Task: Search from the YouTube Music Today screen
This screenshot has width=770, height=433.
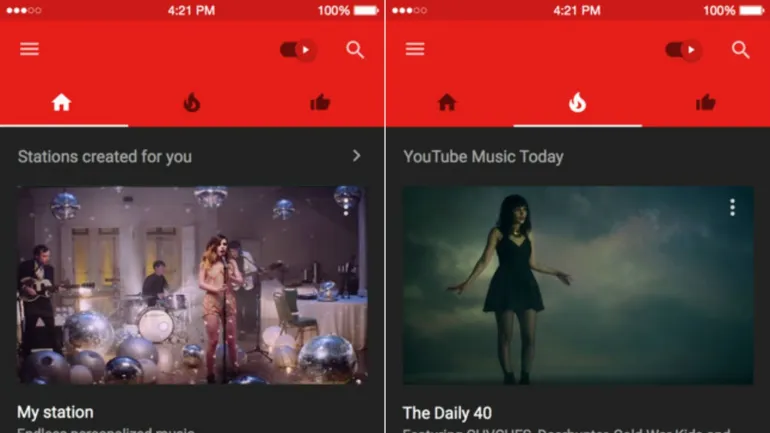Action: (x=740, y=49)
